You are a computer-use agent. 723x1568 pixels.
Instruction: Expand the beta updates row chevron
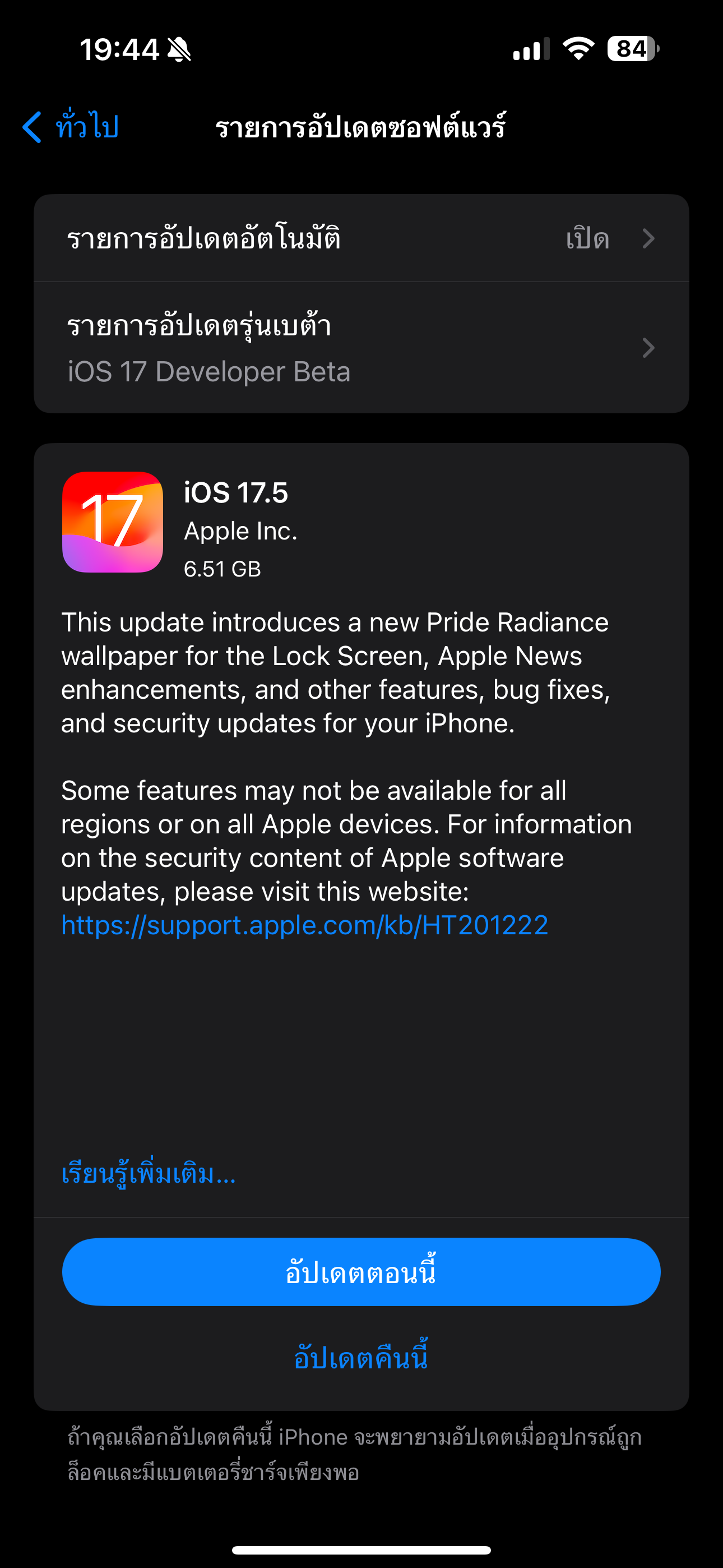(x=649, y=348)
